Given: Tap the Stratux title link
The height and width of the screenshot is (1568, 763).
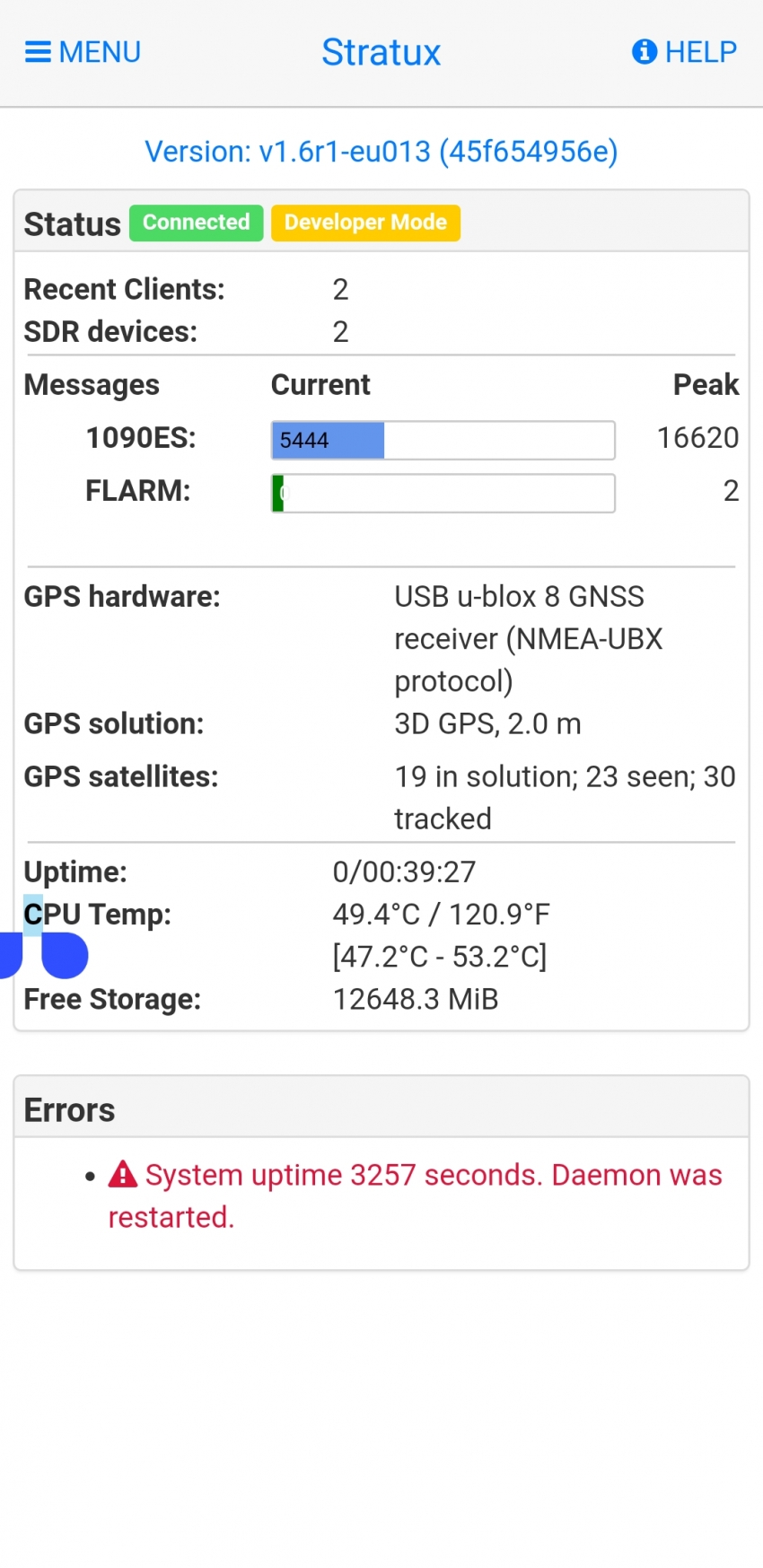Looking at the screenshot, I should coord(381,52).
